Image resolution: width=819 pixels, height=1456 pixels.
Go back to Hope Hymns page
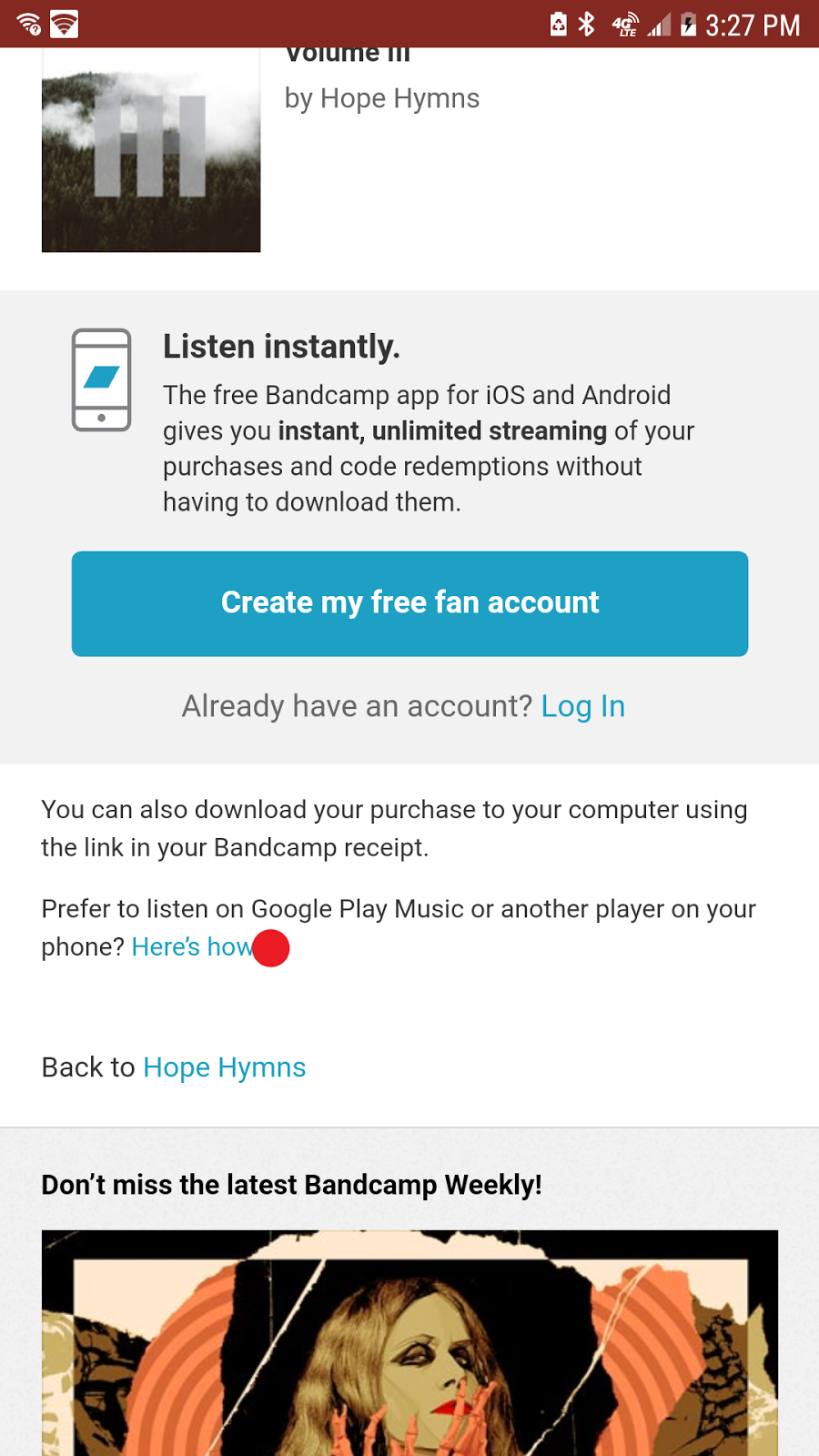224,1067
